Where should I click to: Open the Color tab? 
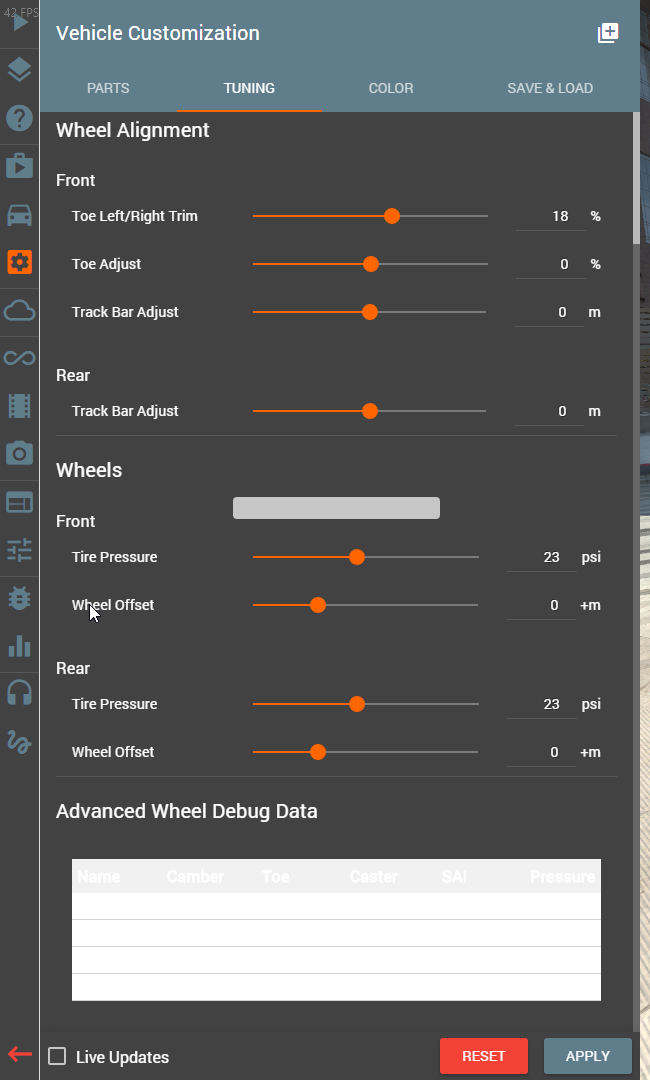[x=391, y=88]
